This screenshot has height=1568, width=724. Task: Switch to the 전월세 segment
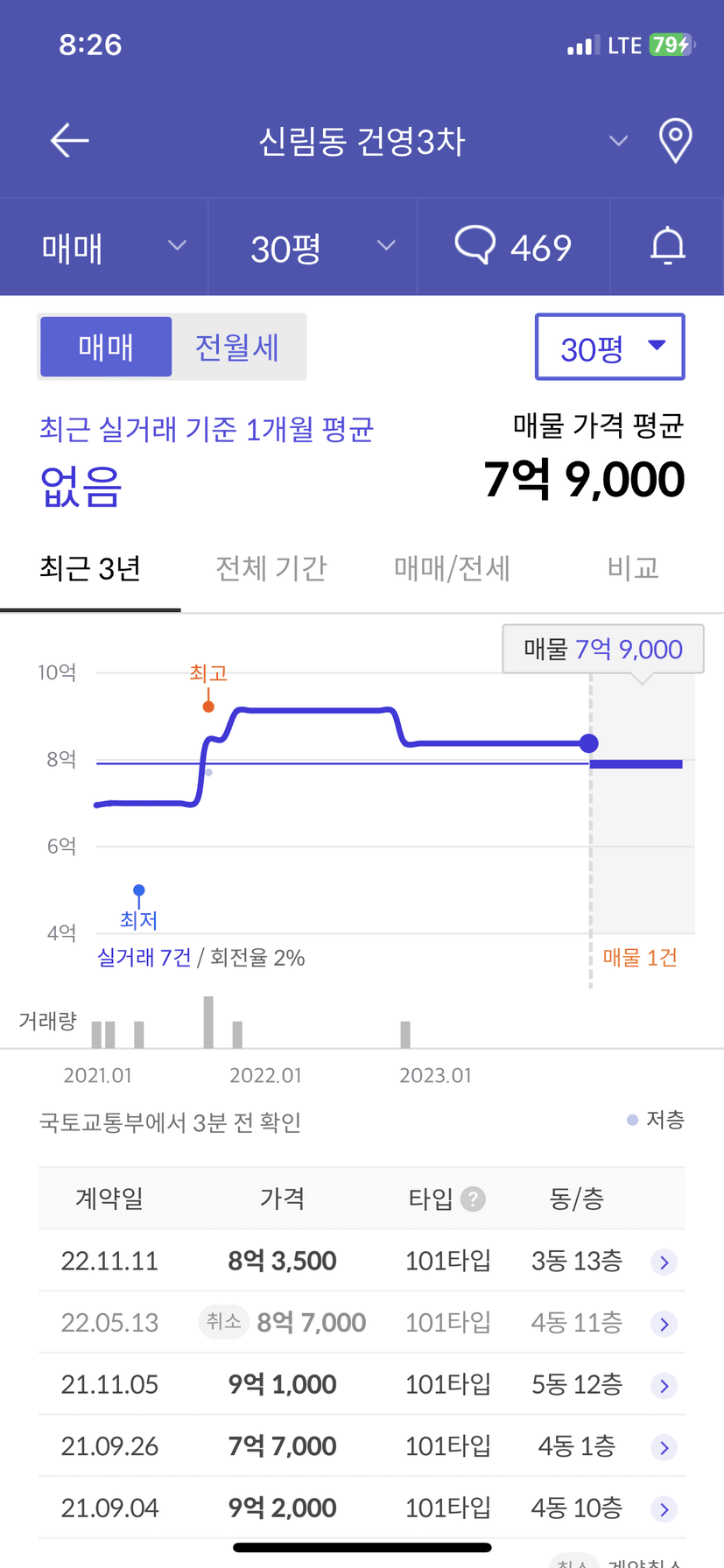(x=237, y=348)
